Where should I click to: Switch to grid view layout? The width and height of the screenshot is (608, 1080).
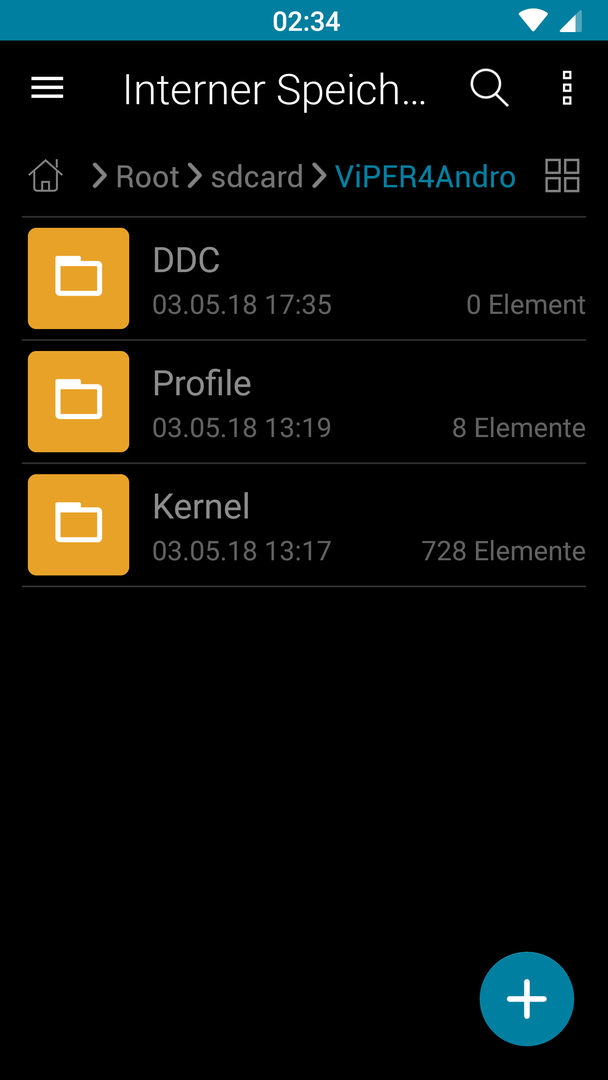pos(563,176)
